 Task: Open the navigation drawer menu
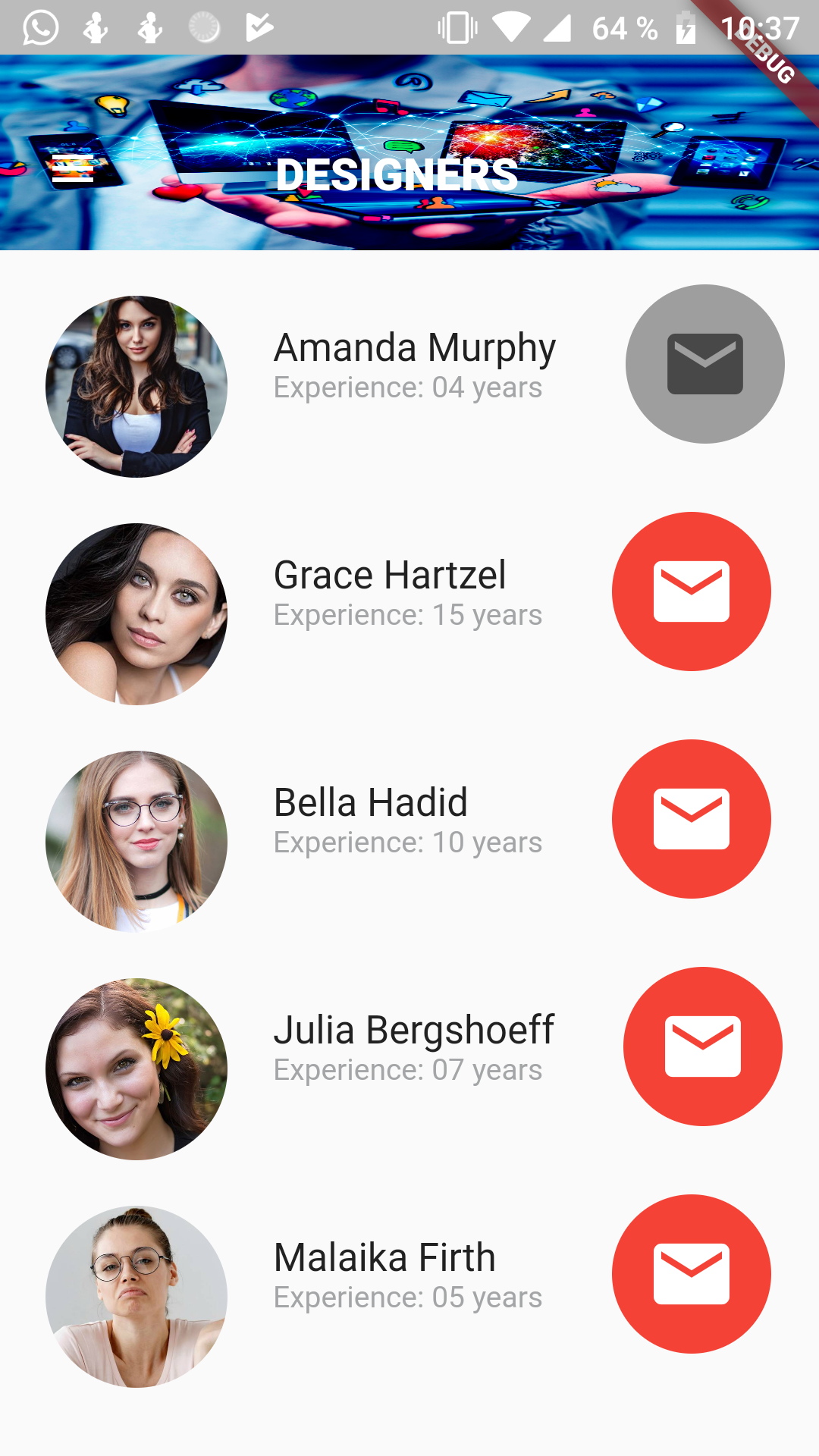coord(74,168)
